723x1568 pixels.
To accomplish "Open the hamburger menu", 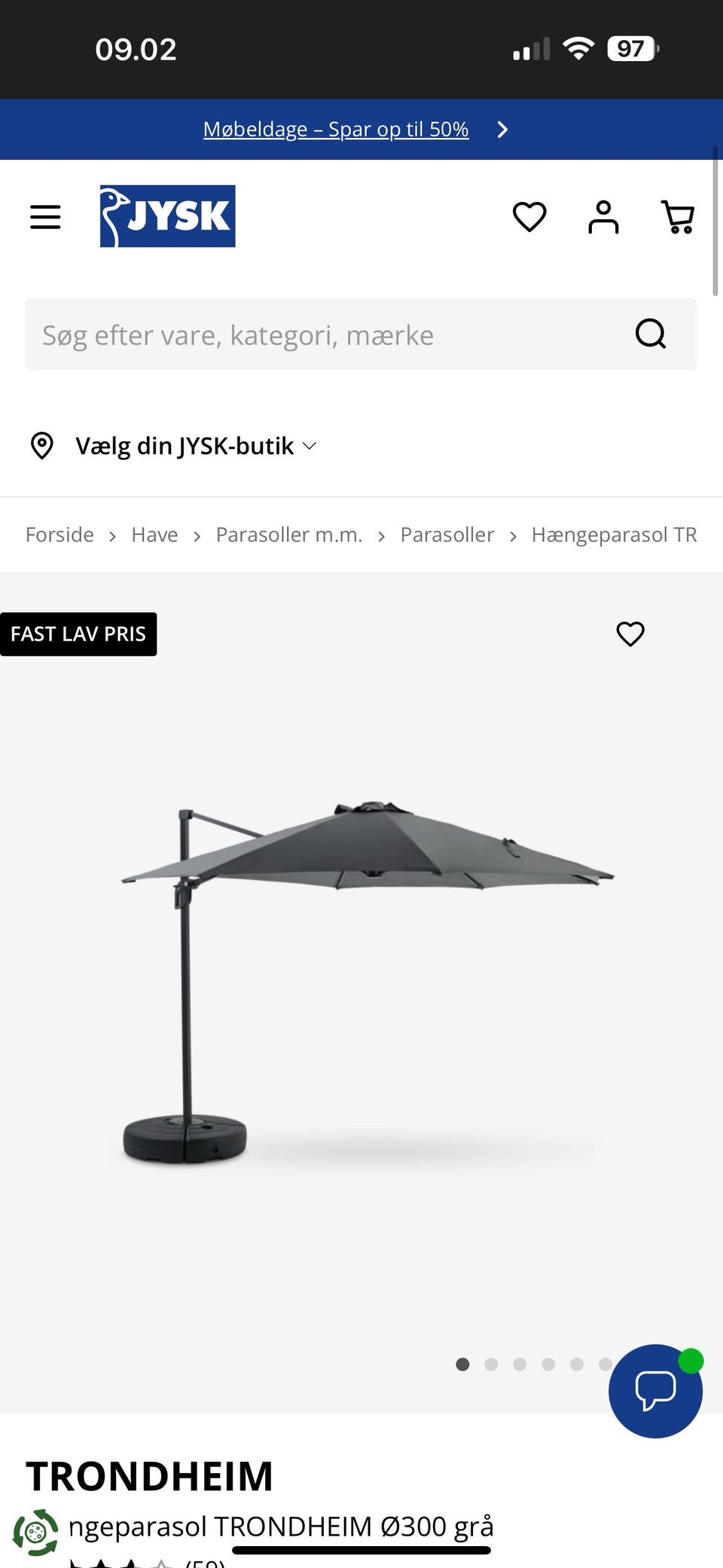I will (45, 217).
